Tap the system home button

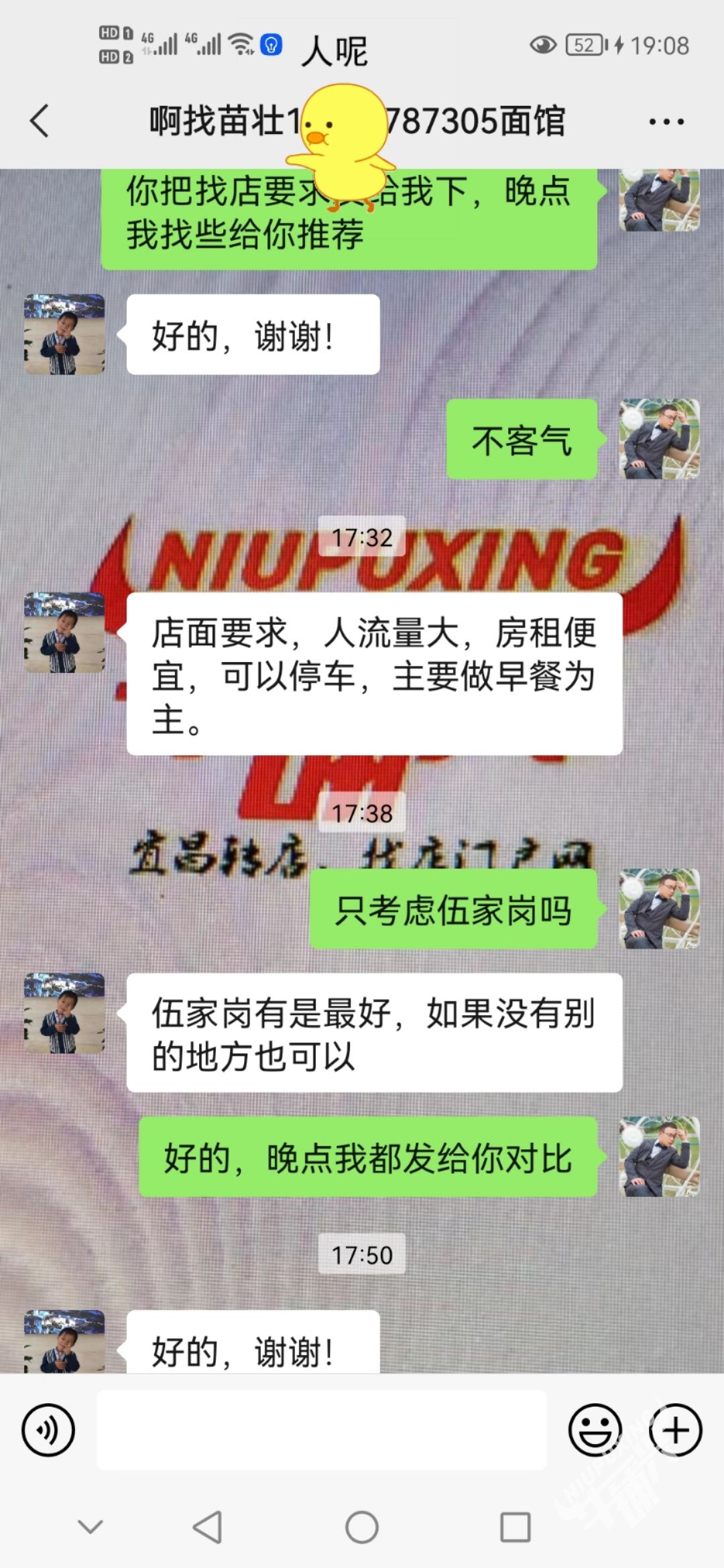[x=362, y=1527]
